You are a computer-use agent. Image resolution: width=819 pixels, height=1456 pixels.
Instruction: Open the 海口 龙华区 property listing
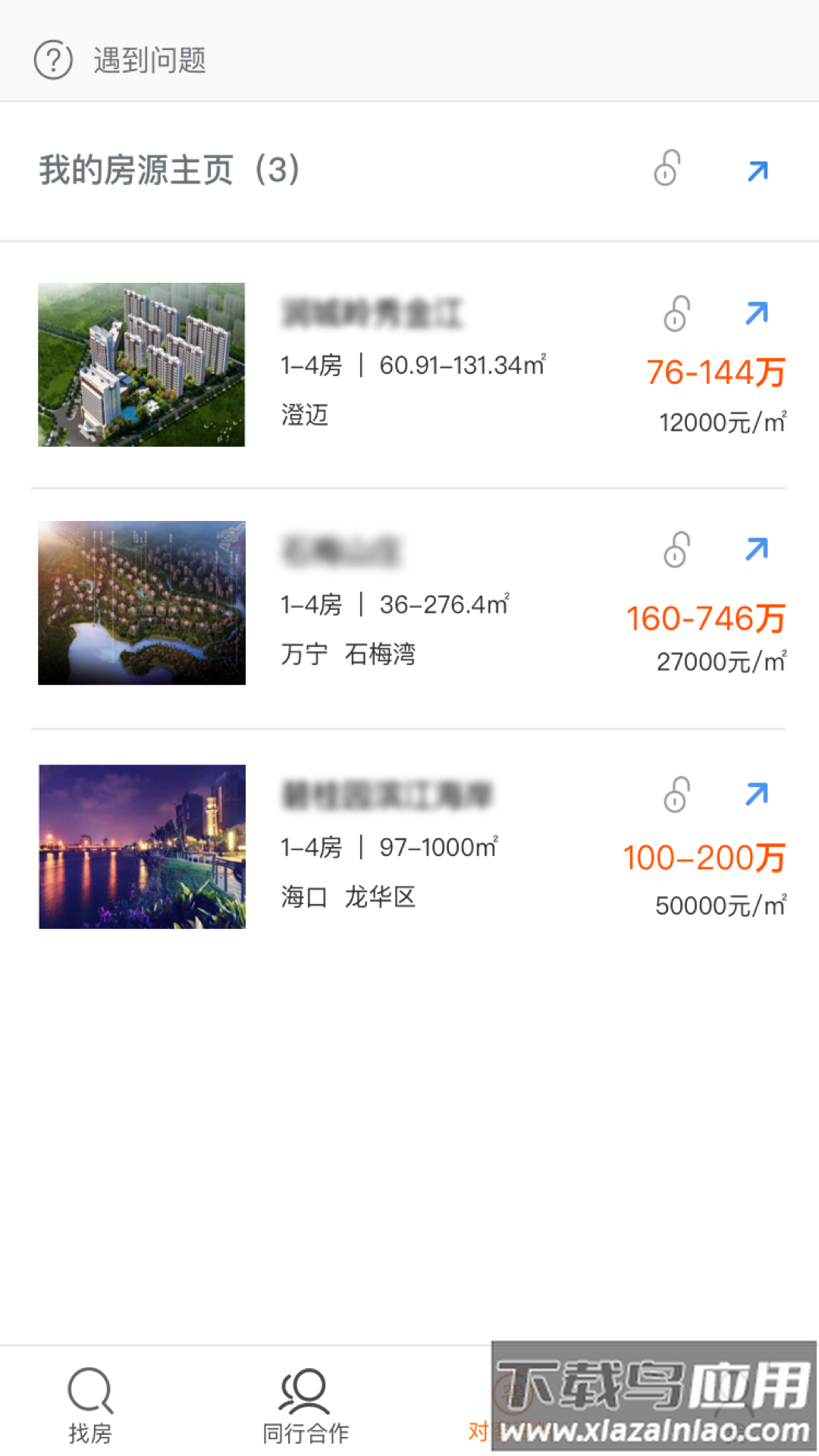pyautogui.click(x=409, y=846)
